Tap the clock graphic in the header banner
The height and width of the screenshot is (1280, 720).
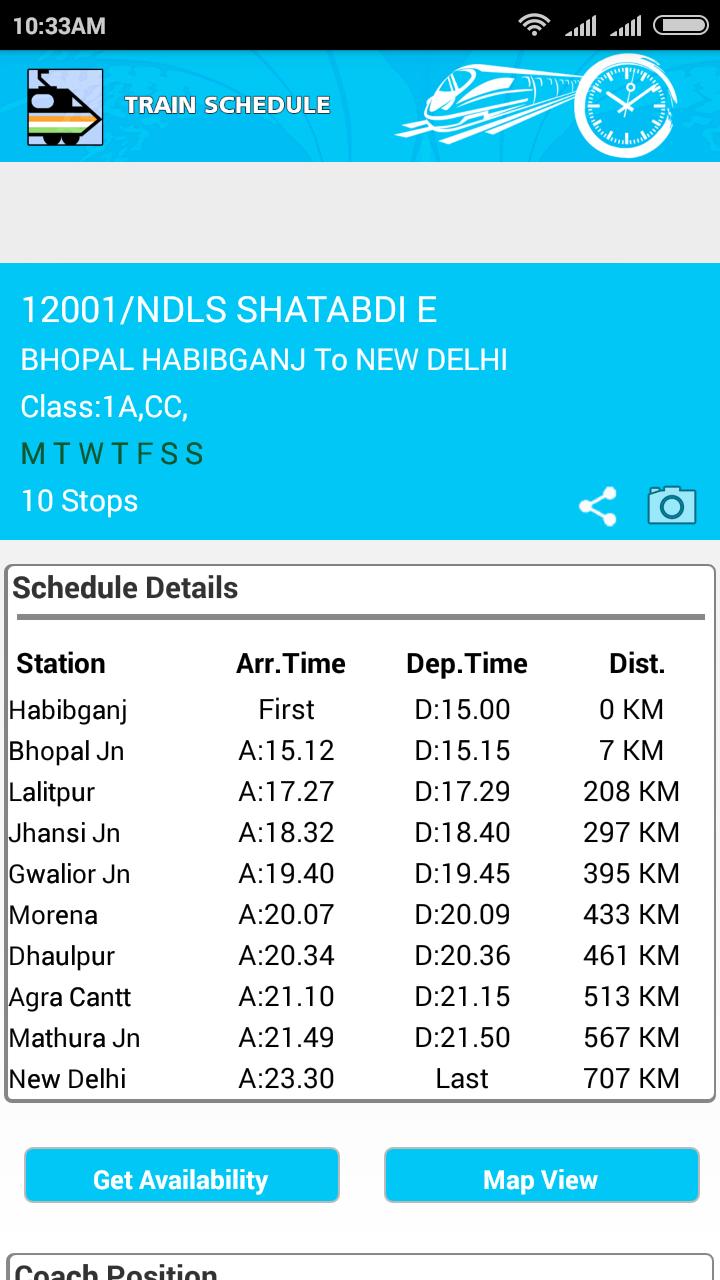[626, 104]
